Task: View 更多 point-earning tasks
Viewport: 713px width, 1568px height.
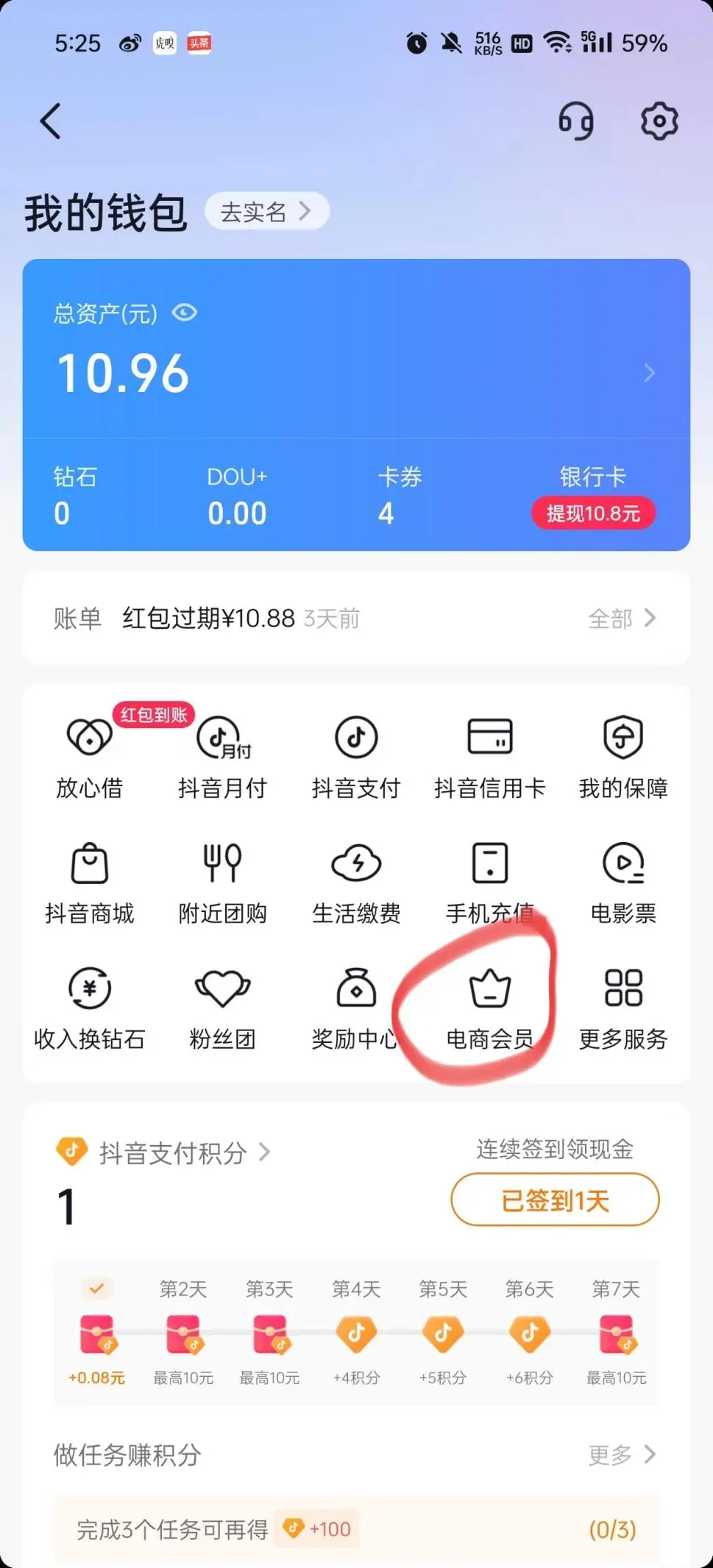Action: [622, 1455]
